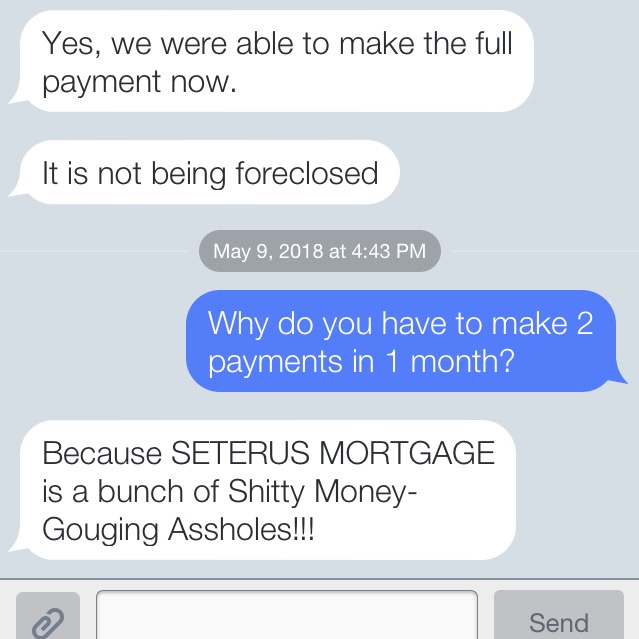Screen dimensions: 639x639
Task: Tap the Send button
Action: pyautogui.click(x=558, y=619)
